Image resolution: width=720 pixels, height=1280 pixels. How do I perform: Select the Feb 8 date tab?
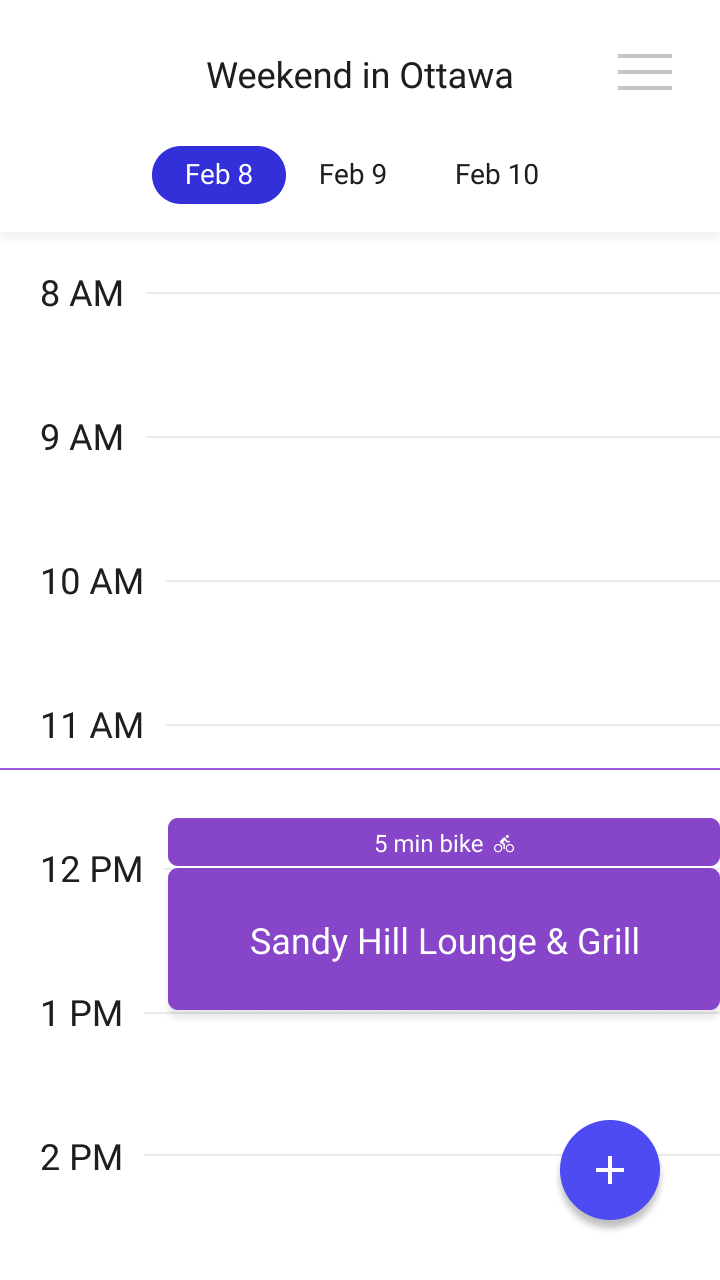tap(219, 175)
